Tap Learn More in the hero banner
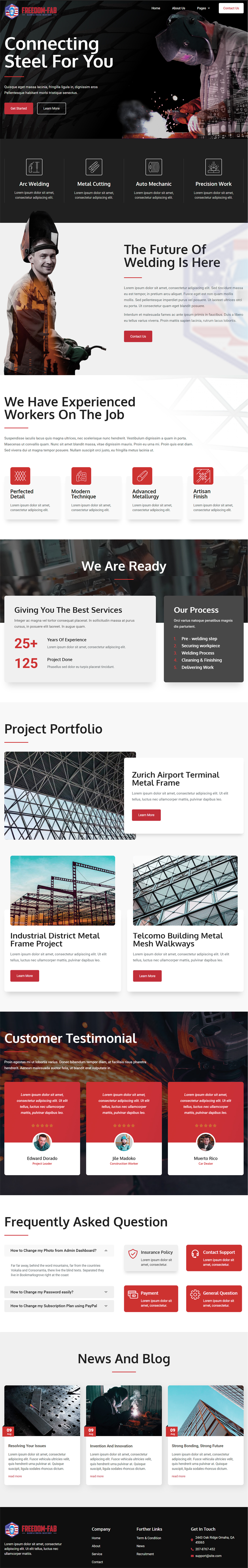The width and height of the screenshot is (248, 1568). tap(52, 108)
